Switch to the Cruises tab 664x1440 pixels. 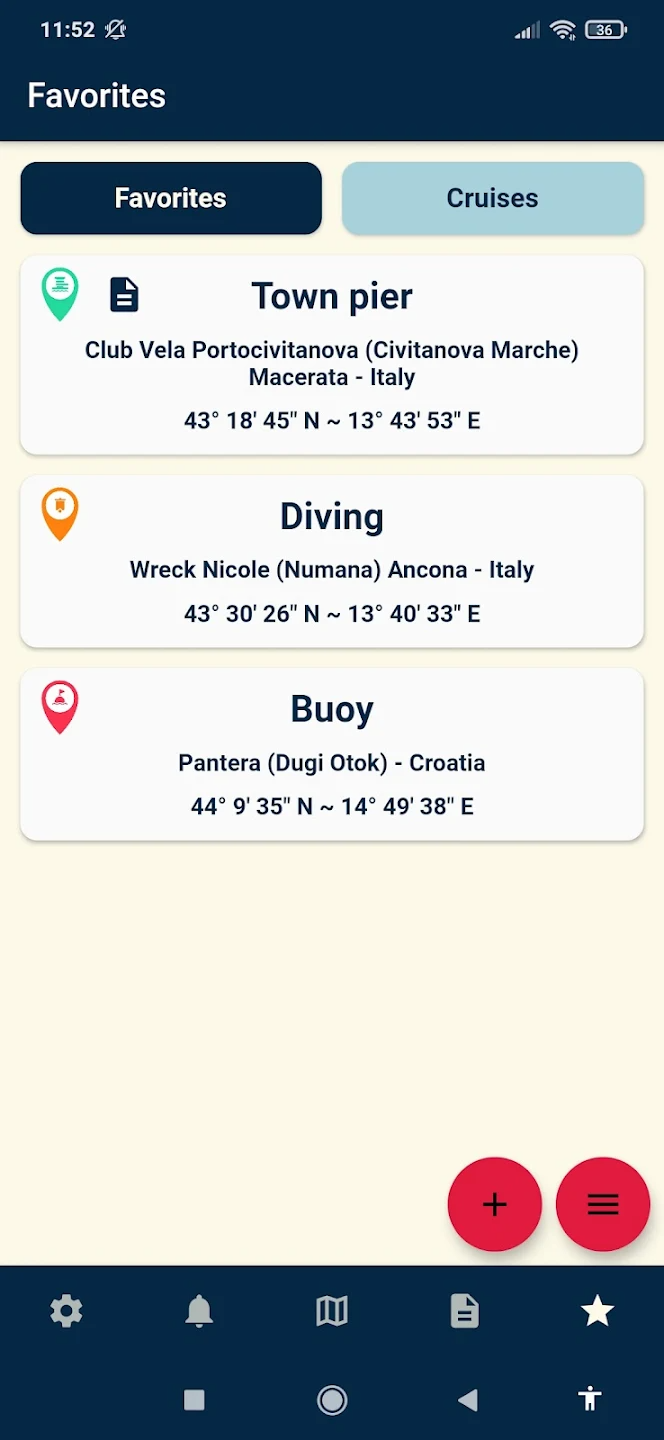click(x=492, y=198)
